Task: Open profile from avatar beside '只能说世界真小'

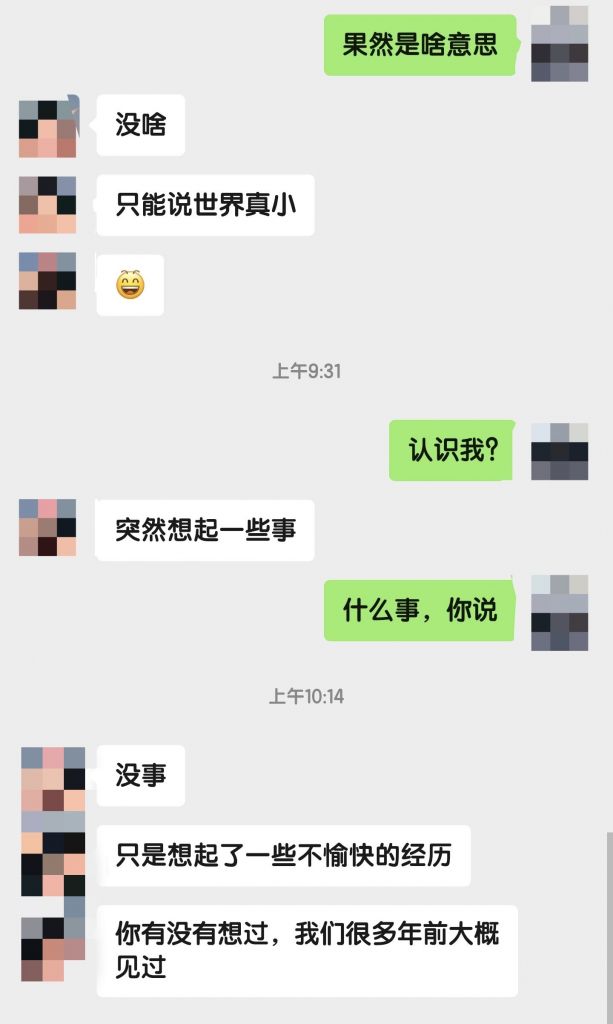Action: 47,205
